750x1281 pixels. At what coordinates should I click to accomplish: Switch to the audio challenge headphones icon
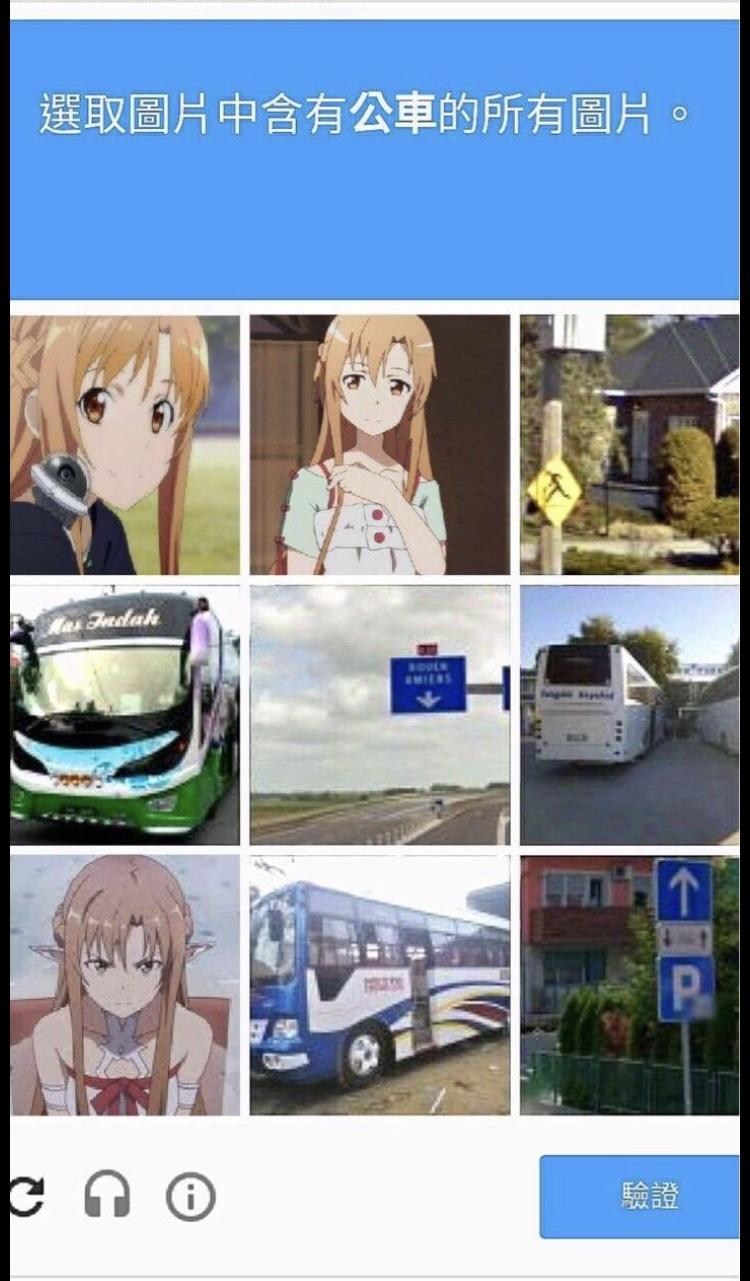[107, 1195]
